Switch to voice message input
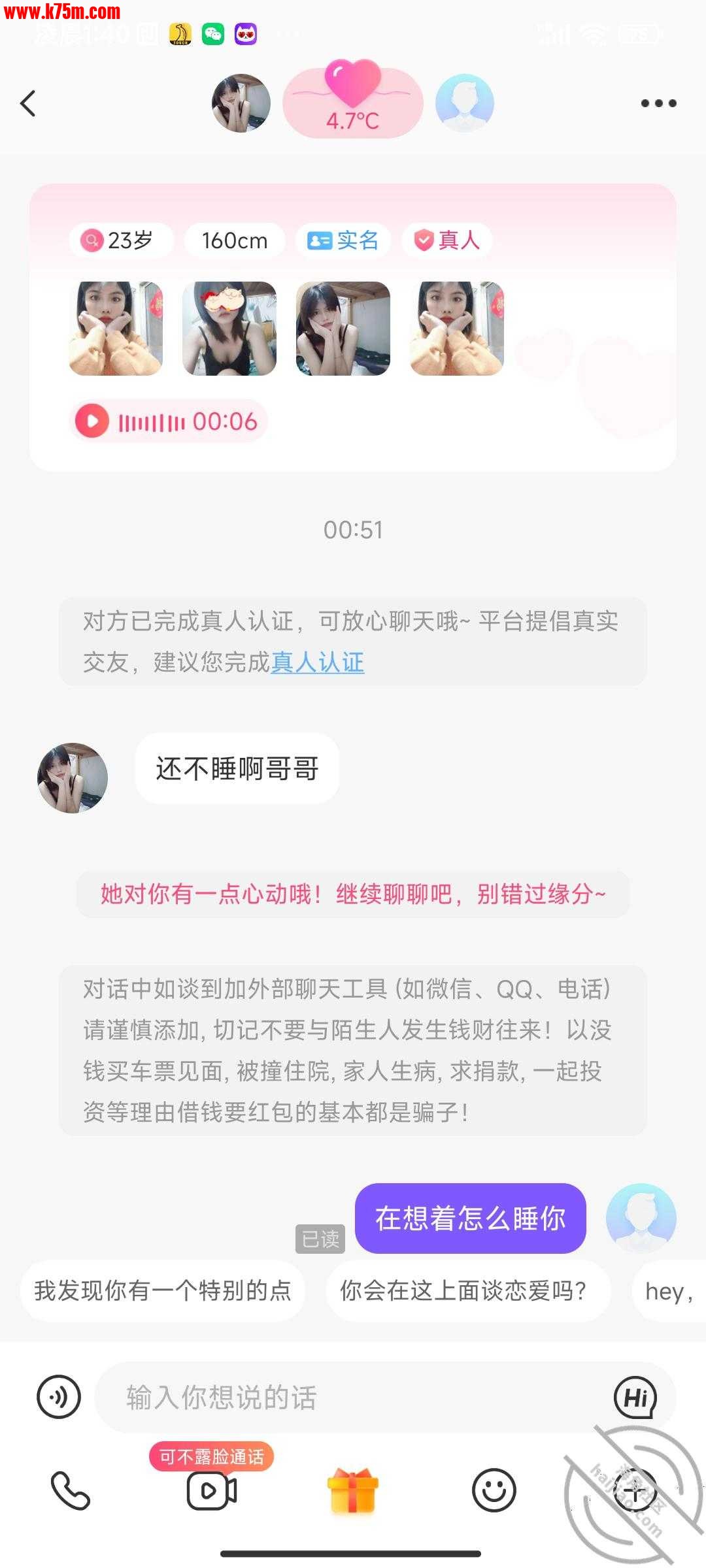 [x=59, y=1397]
